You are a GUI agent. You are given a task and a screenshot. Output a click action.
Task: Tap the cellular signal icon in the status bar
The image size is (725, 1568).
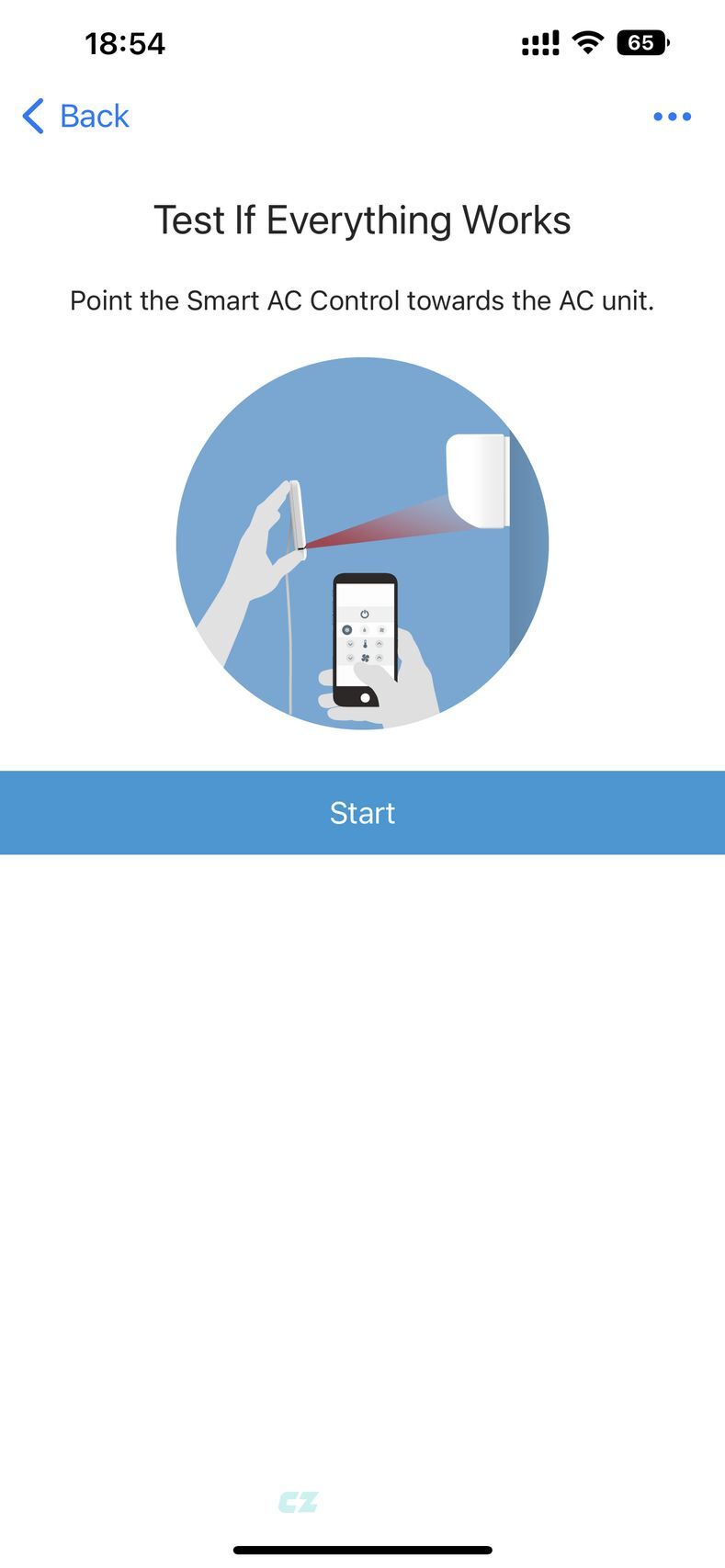coord(541,41)
